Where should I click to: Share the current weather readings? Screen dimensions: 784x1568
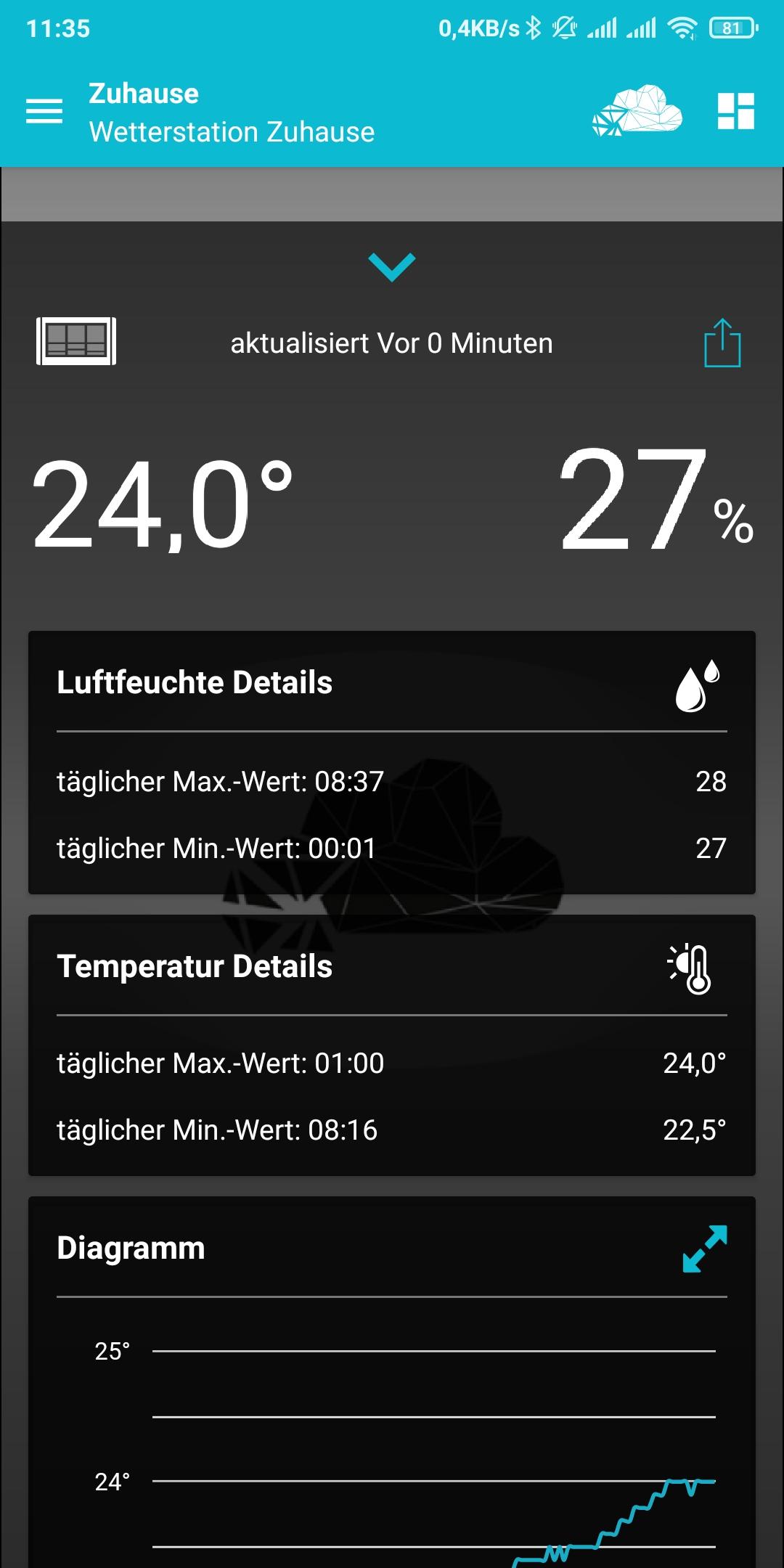(722, 343)
